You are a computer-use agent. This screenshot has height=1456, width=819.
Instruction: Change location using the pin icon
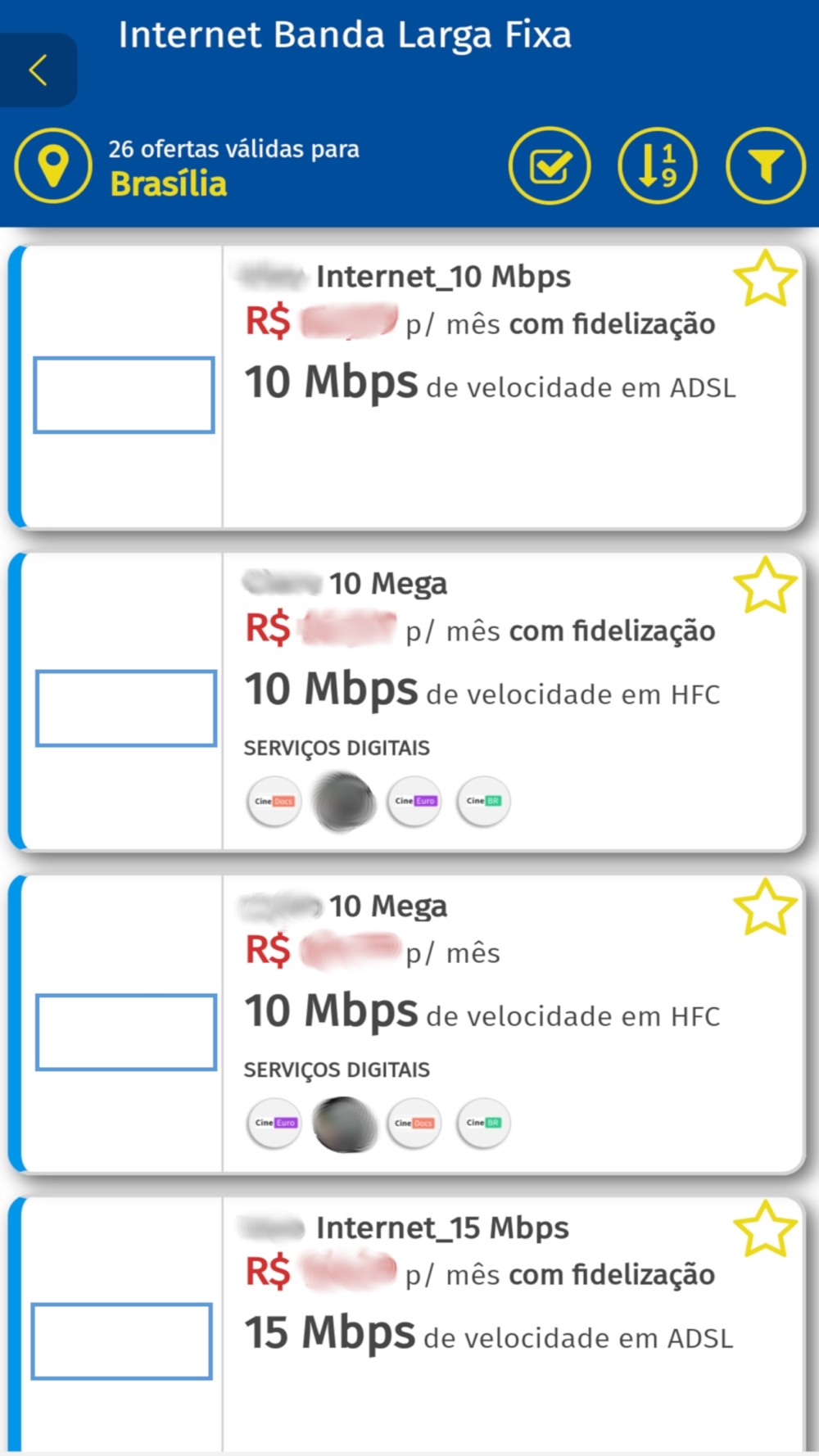point(53,166)
